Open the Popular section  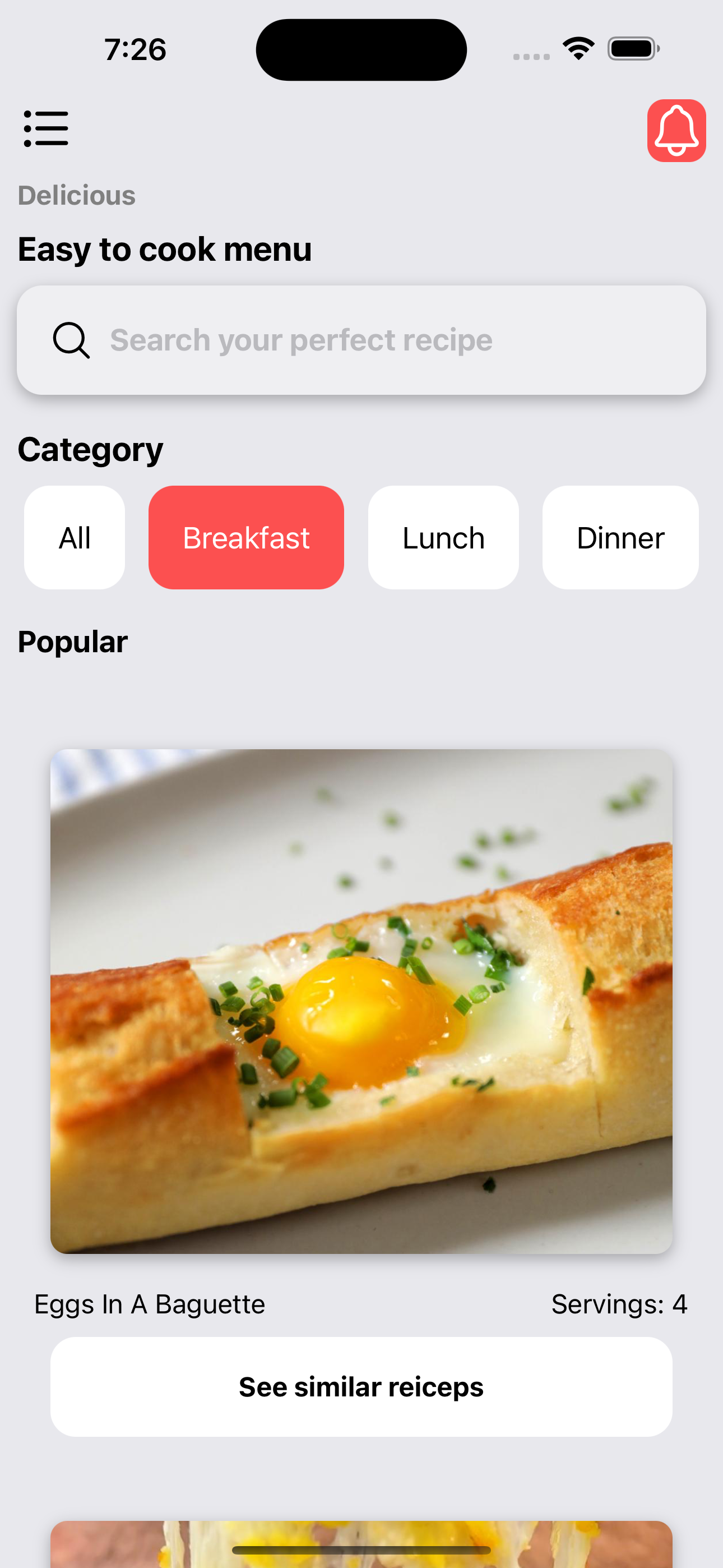click(x=72, y=641)
